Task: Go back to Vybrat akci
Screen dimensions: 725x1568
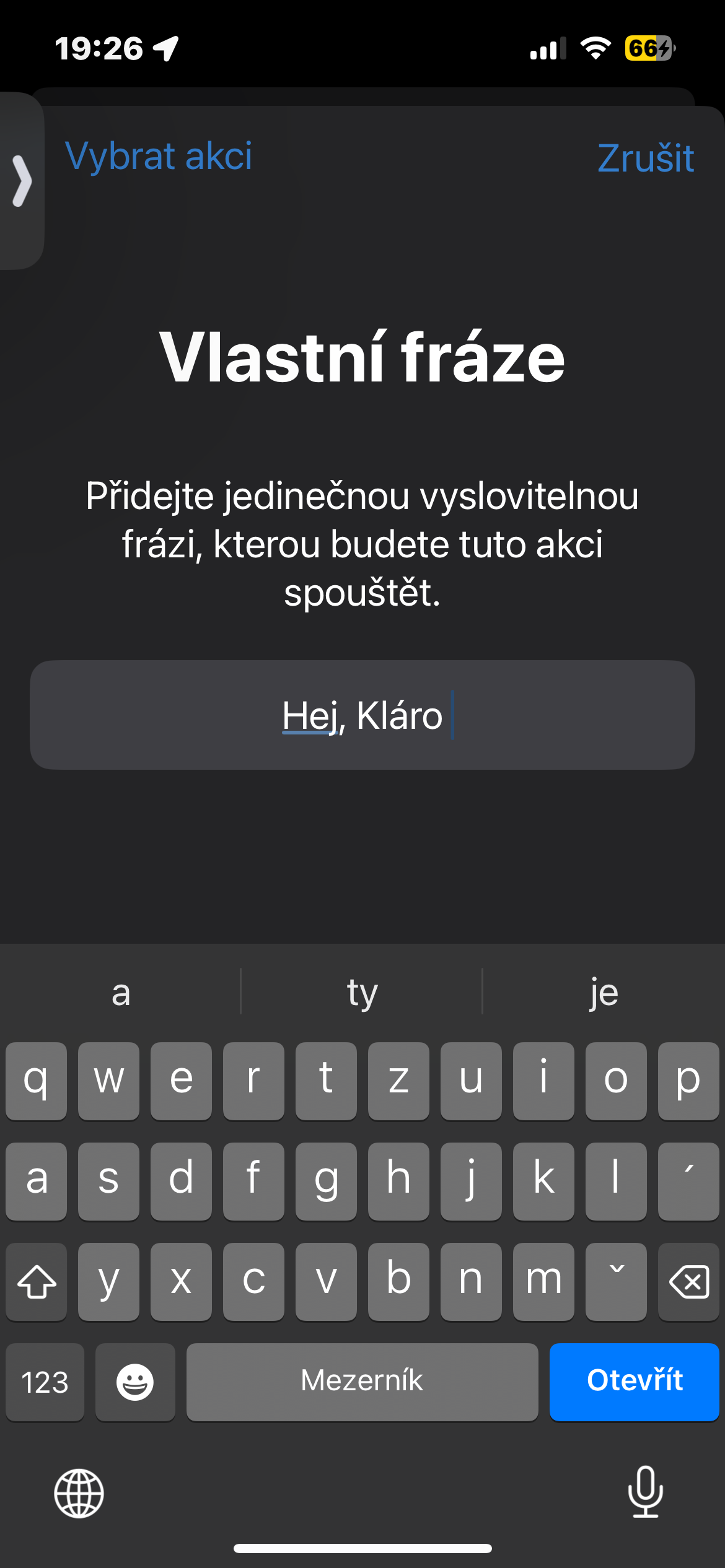Action: (159, 156)
